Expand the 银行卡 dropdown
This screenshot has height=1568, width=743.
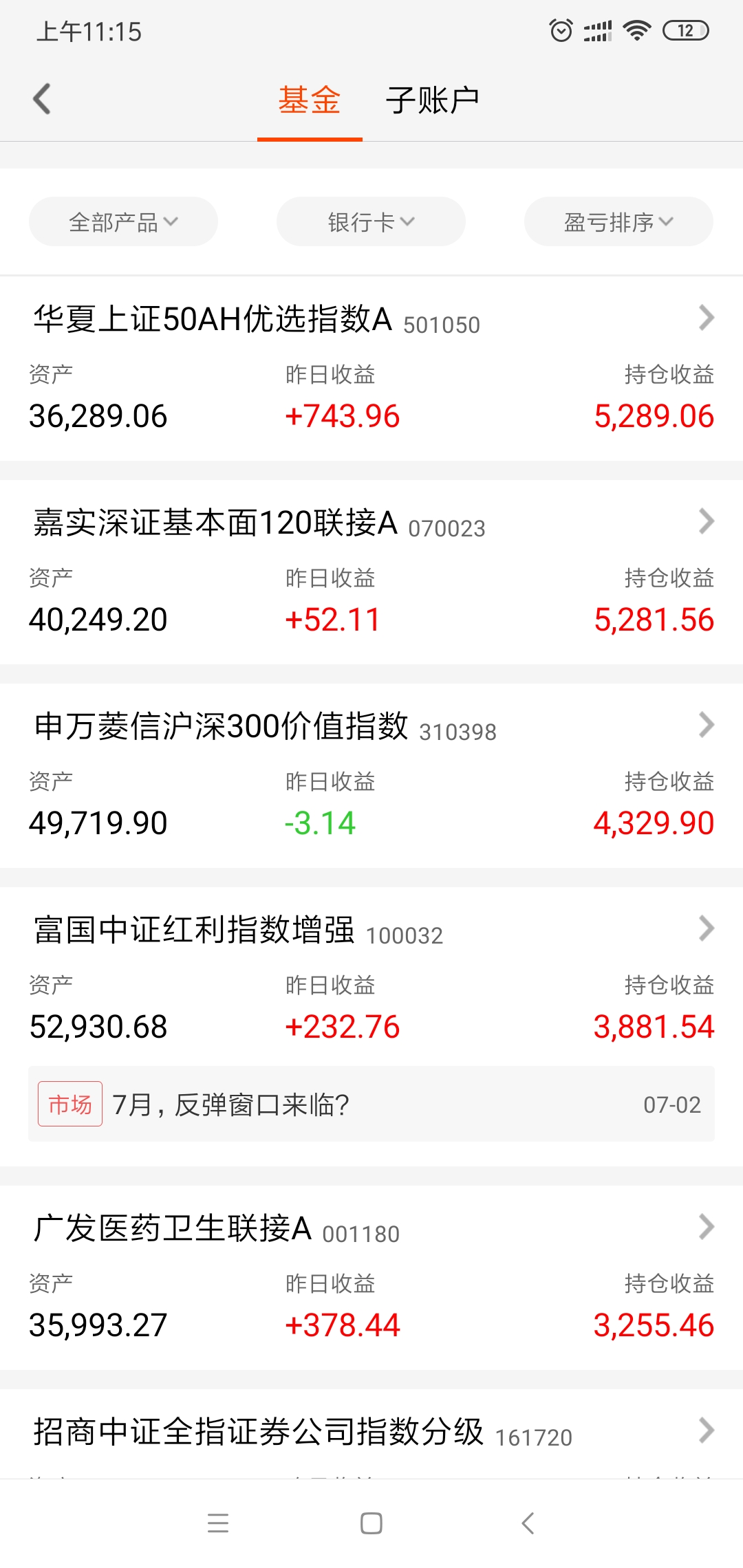(371, 221)
